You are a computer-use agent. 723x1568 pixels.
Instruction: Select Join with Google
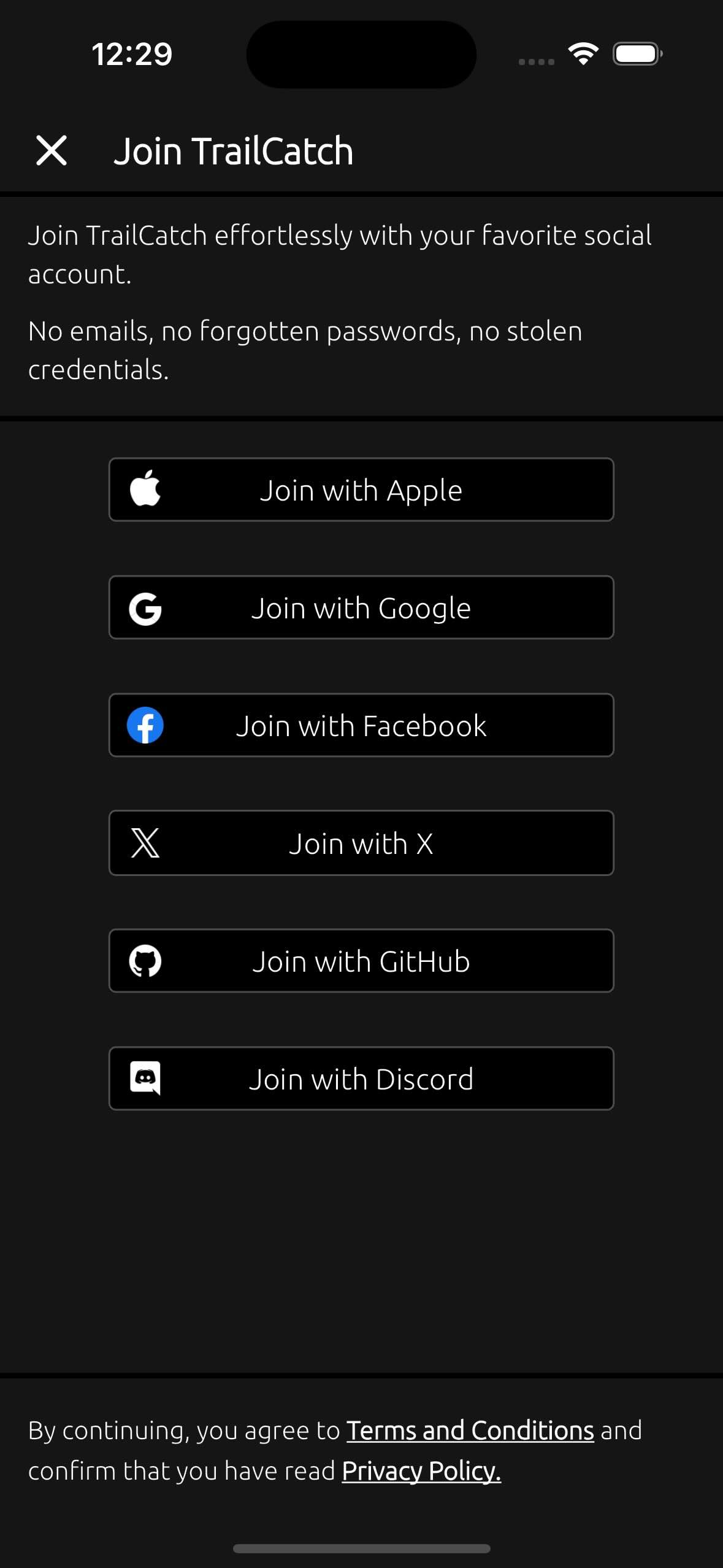click(361, 608)
